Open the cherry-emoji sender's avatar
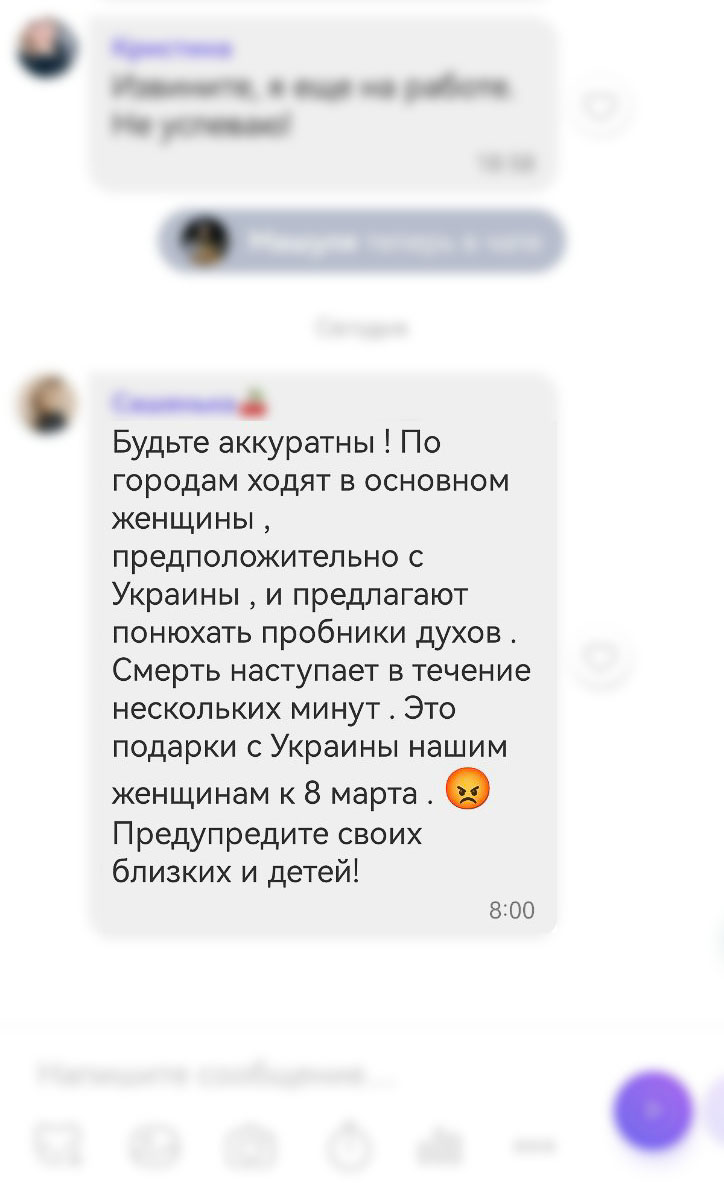 [47, 404]
